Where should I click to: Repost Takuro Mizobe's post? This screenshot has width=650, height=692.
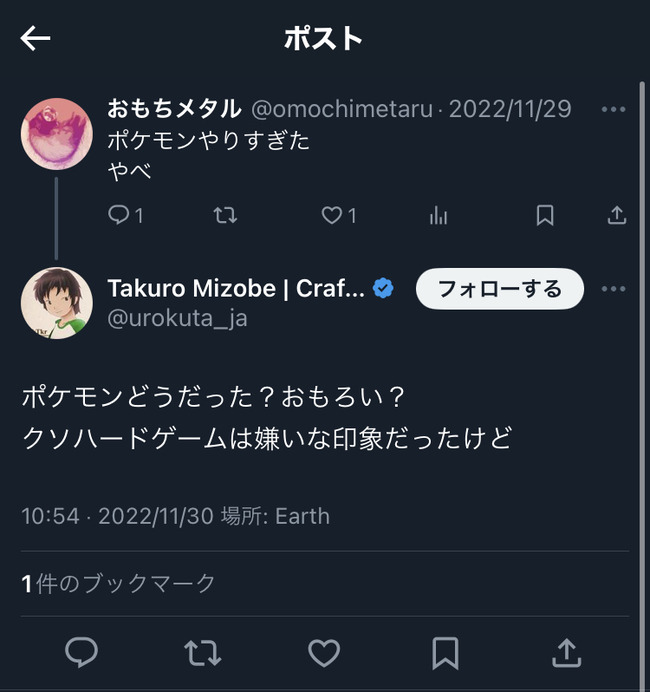[x=202, y=653]
